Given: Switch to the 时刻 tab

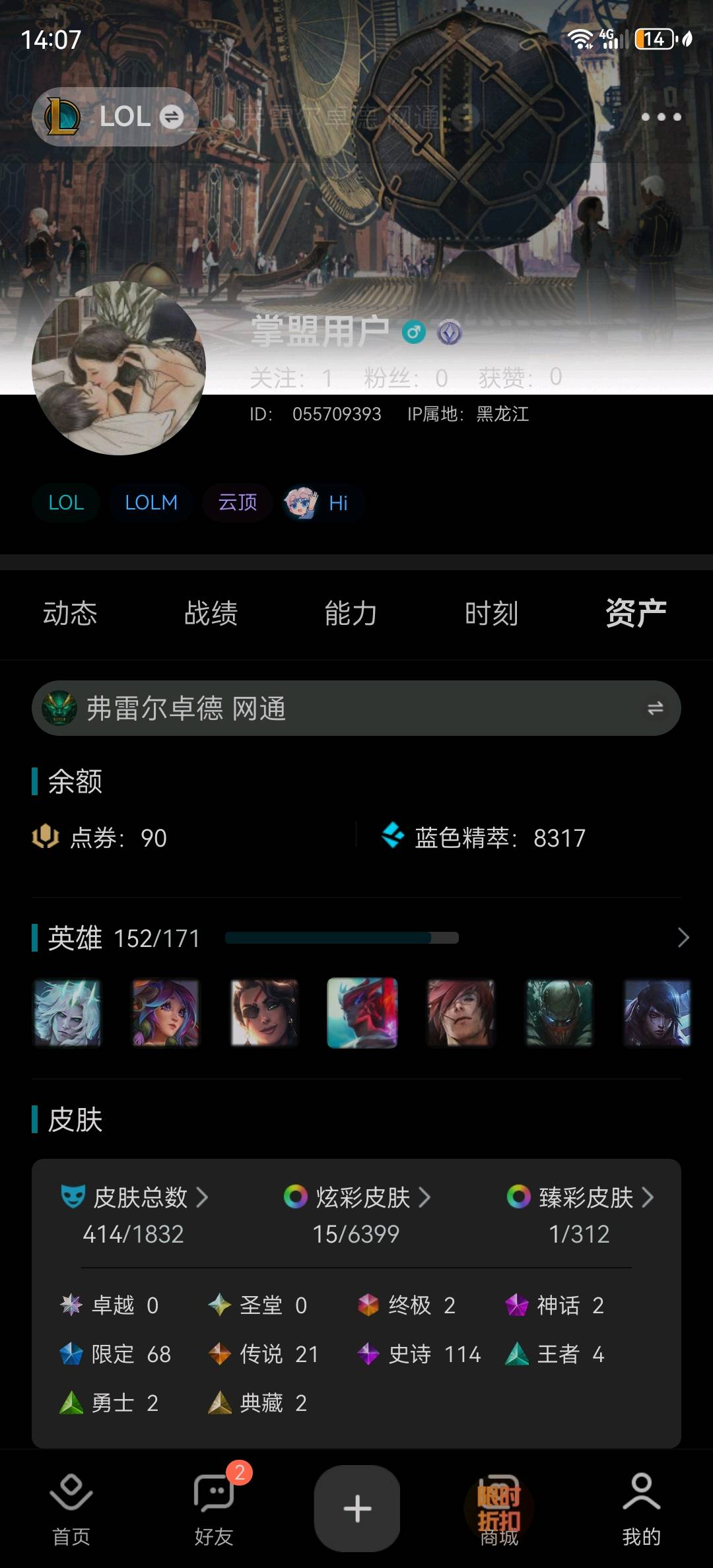Looking at the screenshot, I should coord(491,613).
